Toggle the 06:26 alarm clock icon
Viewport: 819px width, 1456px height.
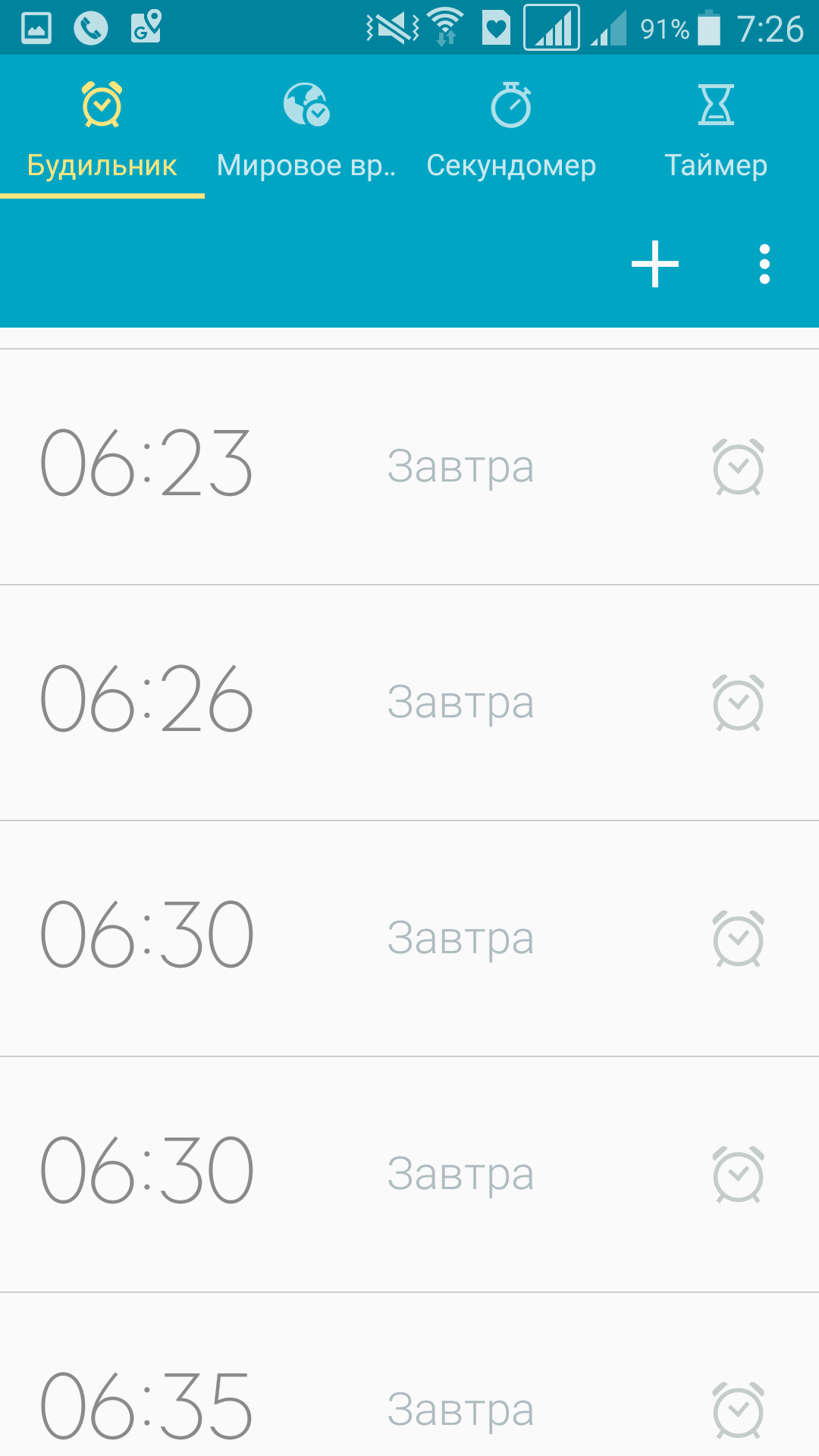click(738, 702)
